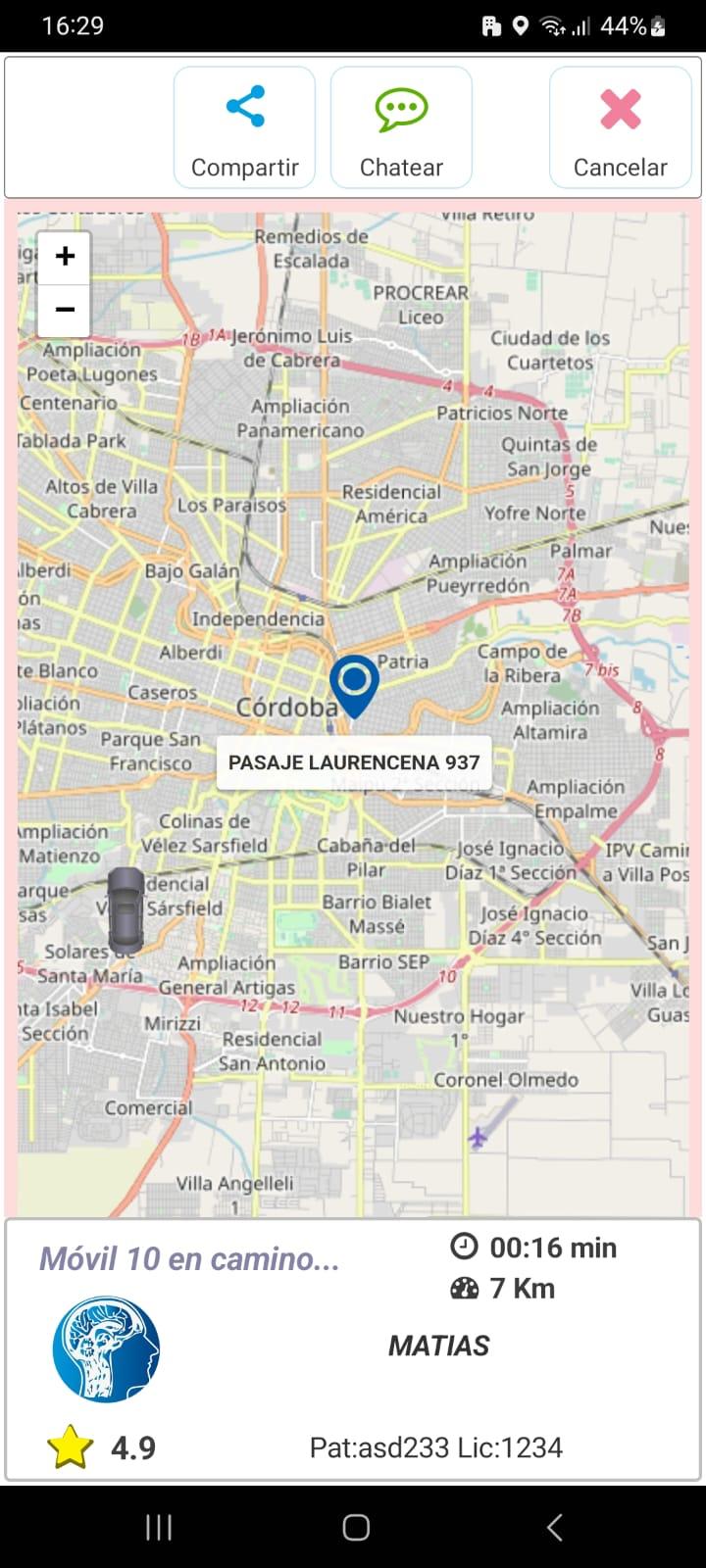Image resolution: width=706 pixels, height=1568 pixels.
Task: Open recent apps from navigation bar
Action: point(159,1527)
